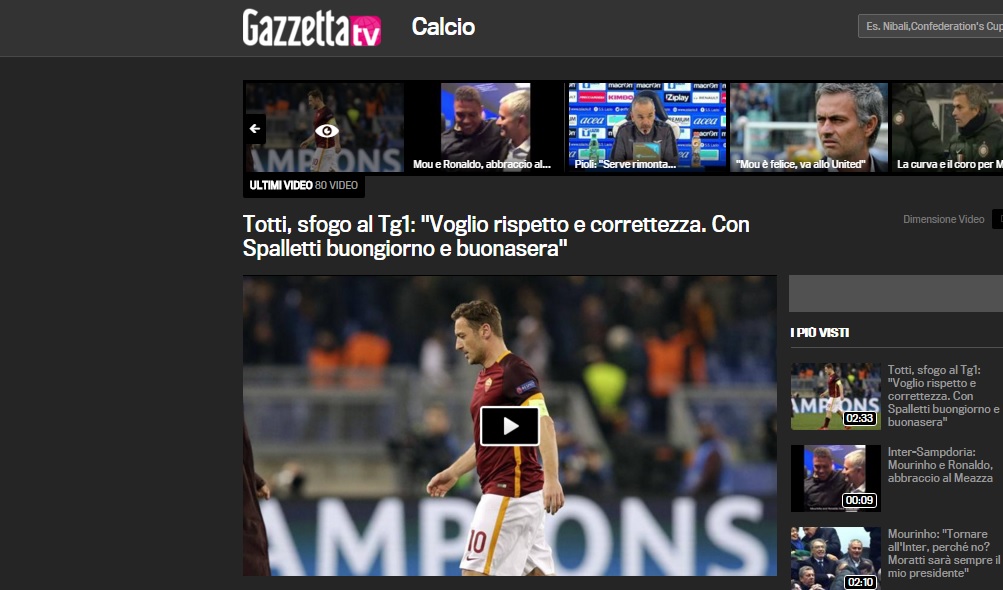The width and height of the screenshot is (1003, 590).
Task: Open 'Mou è felice, va allo United' video
Action: (x=808, y=128)
